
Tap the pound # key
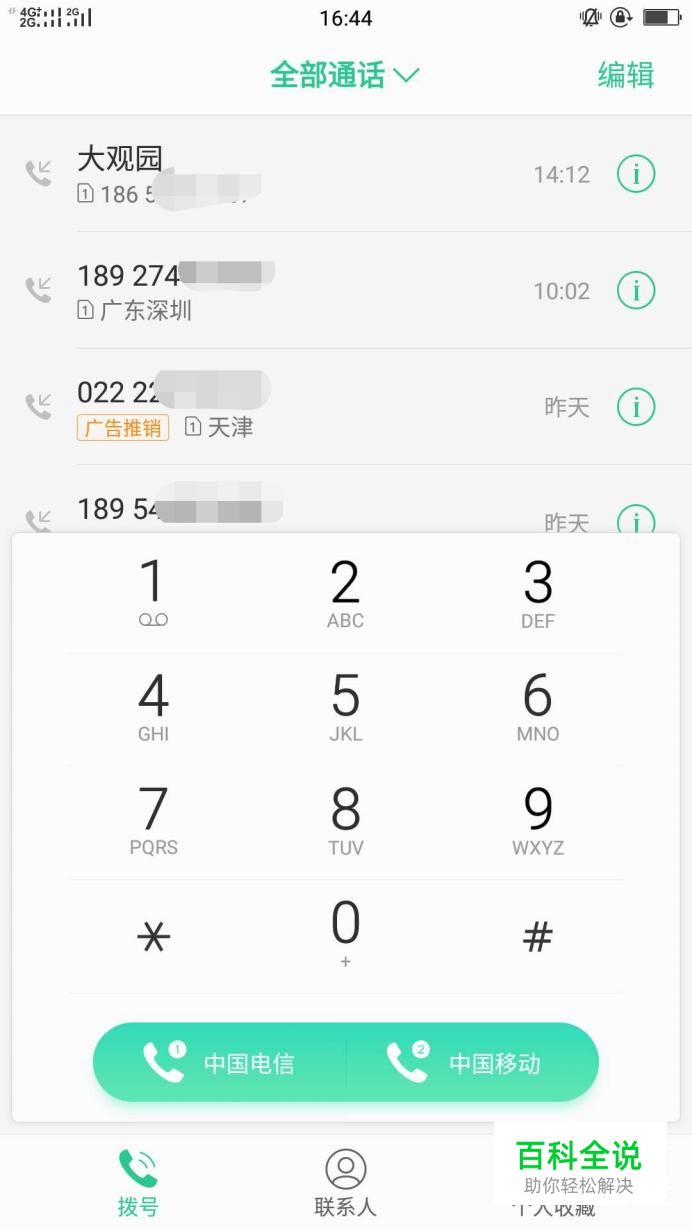coord(538,936)
